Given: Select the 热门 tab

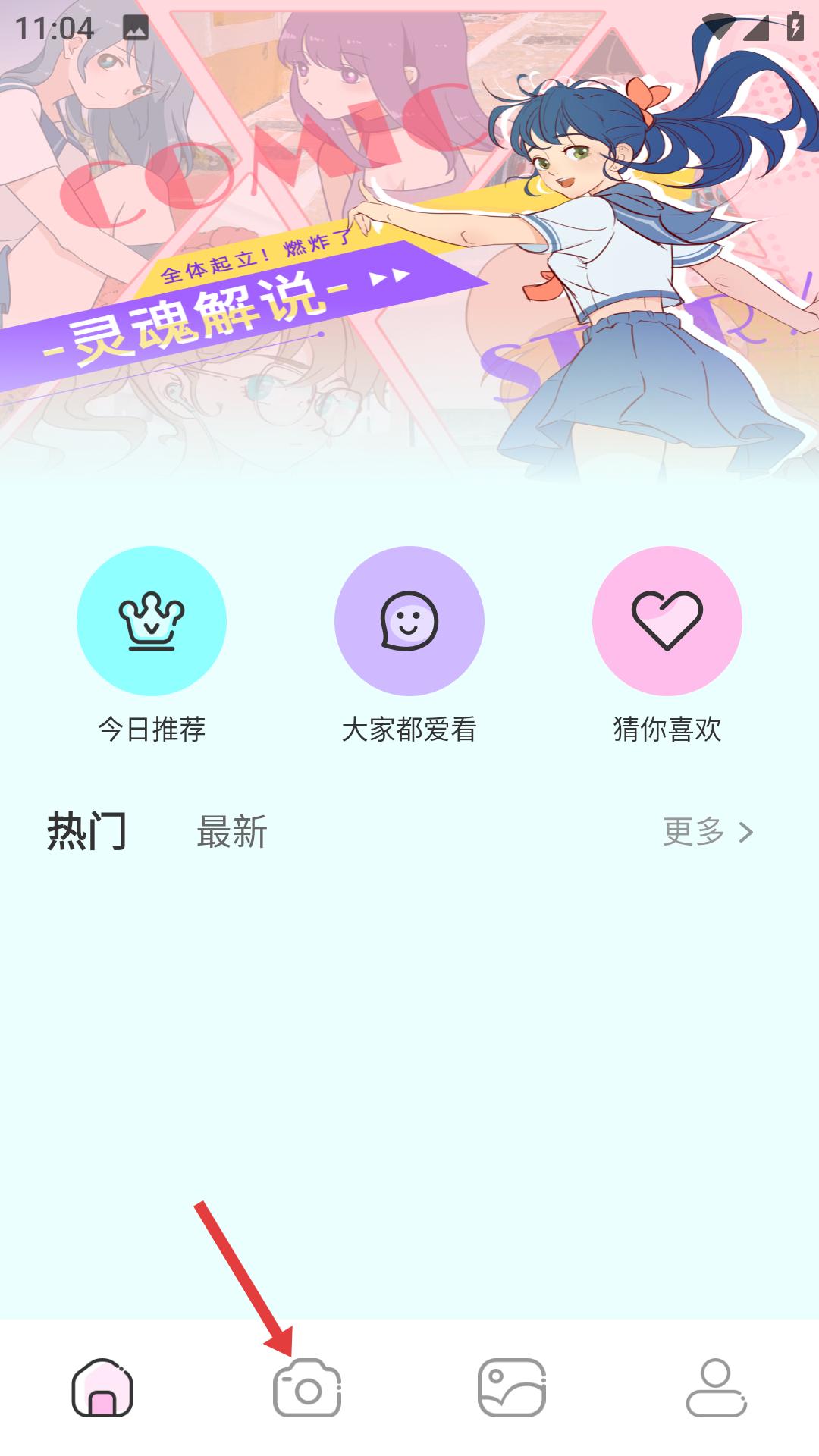Looking at the screenshot, I should (89, 830).
